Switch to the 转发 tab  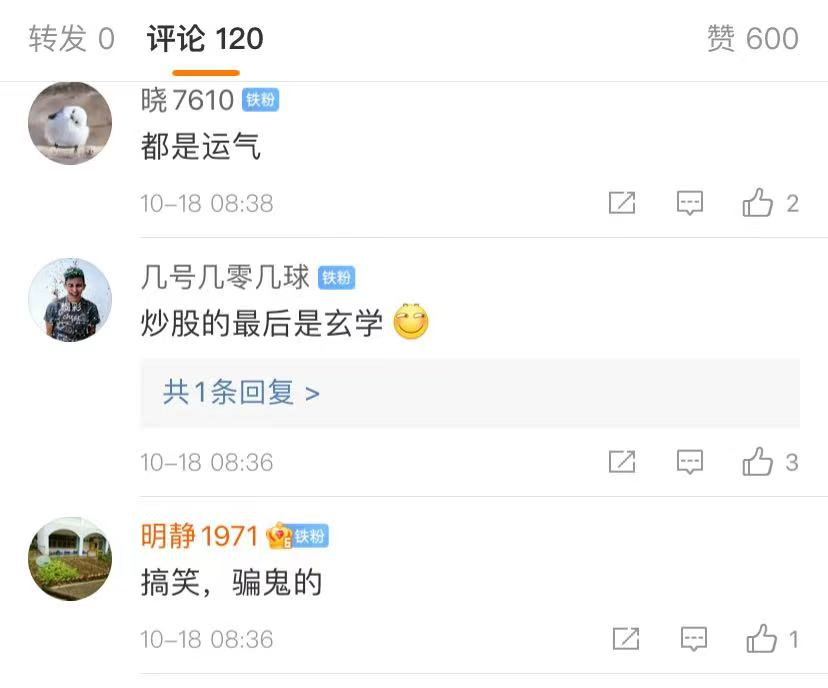71,39
